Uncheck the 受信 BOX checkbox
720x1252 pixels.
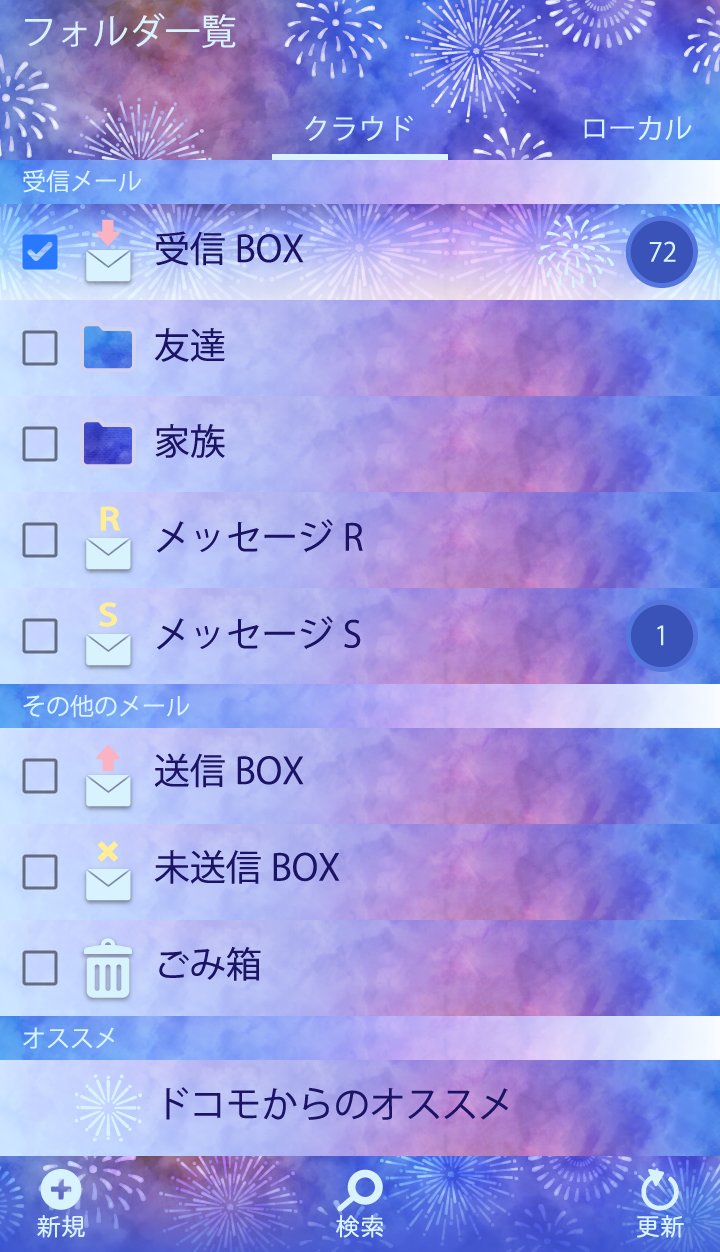40,252
